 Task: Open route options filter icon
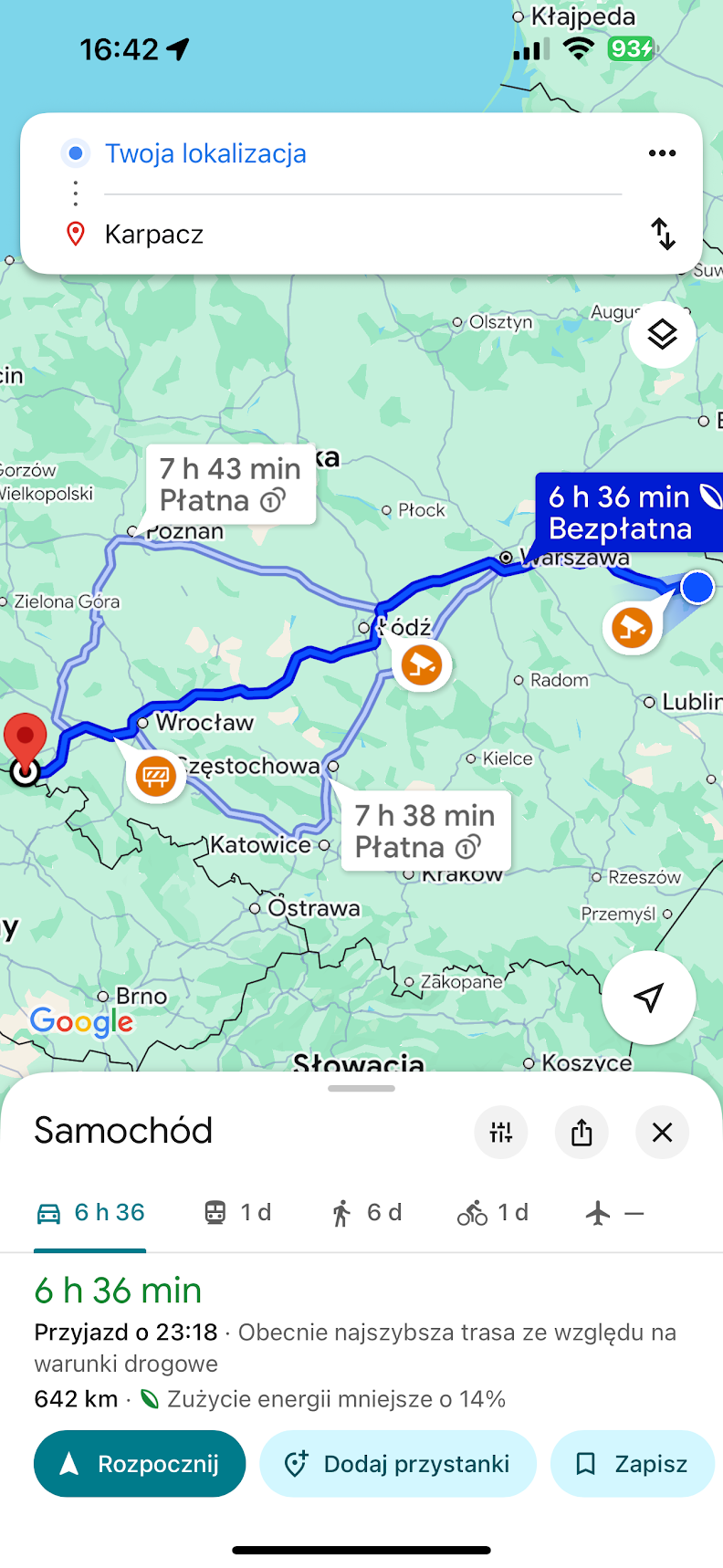click(501, 1133)
